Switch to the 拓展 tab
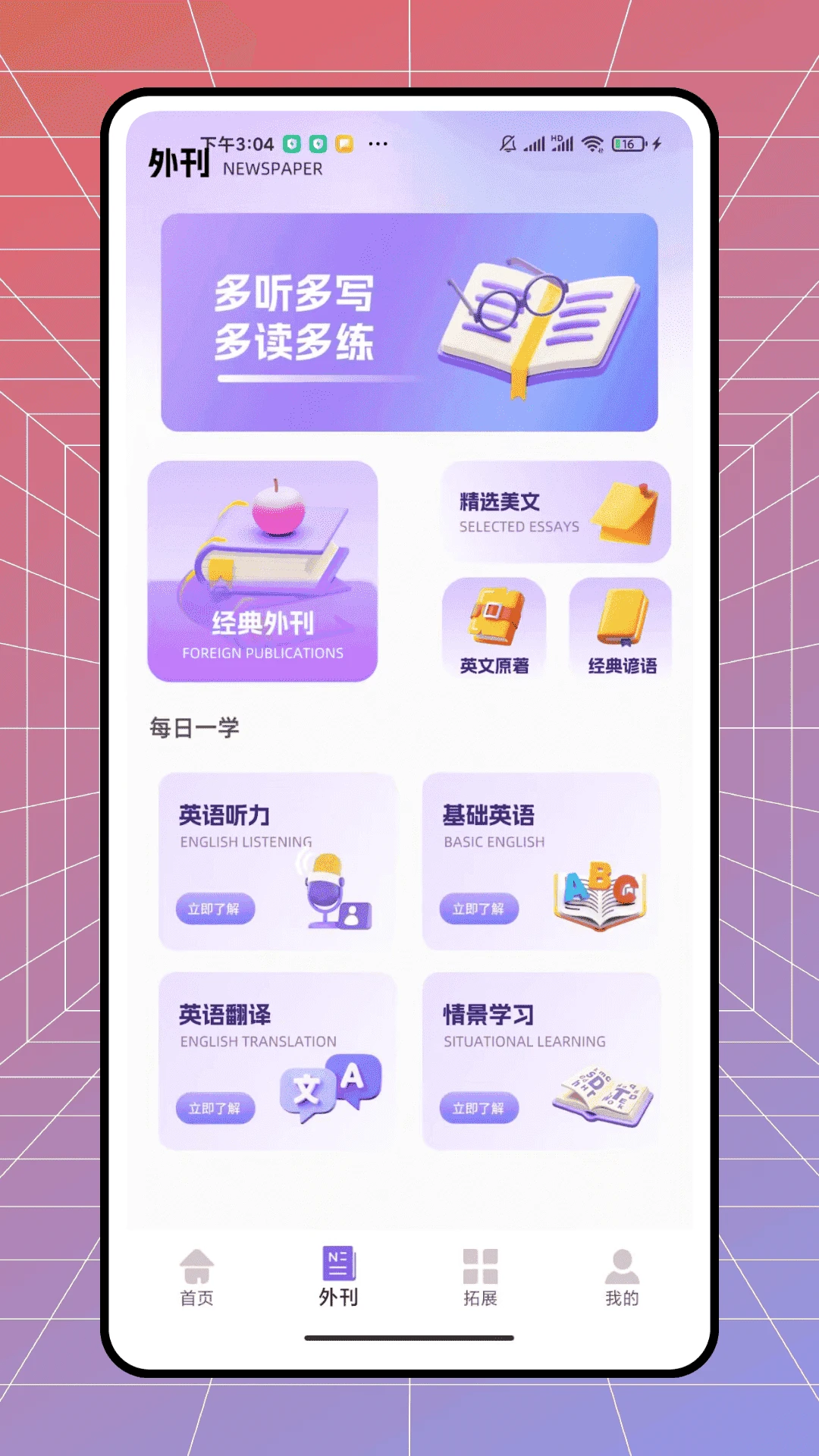 (x=479, y=1274)
